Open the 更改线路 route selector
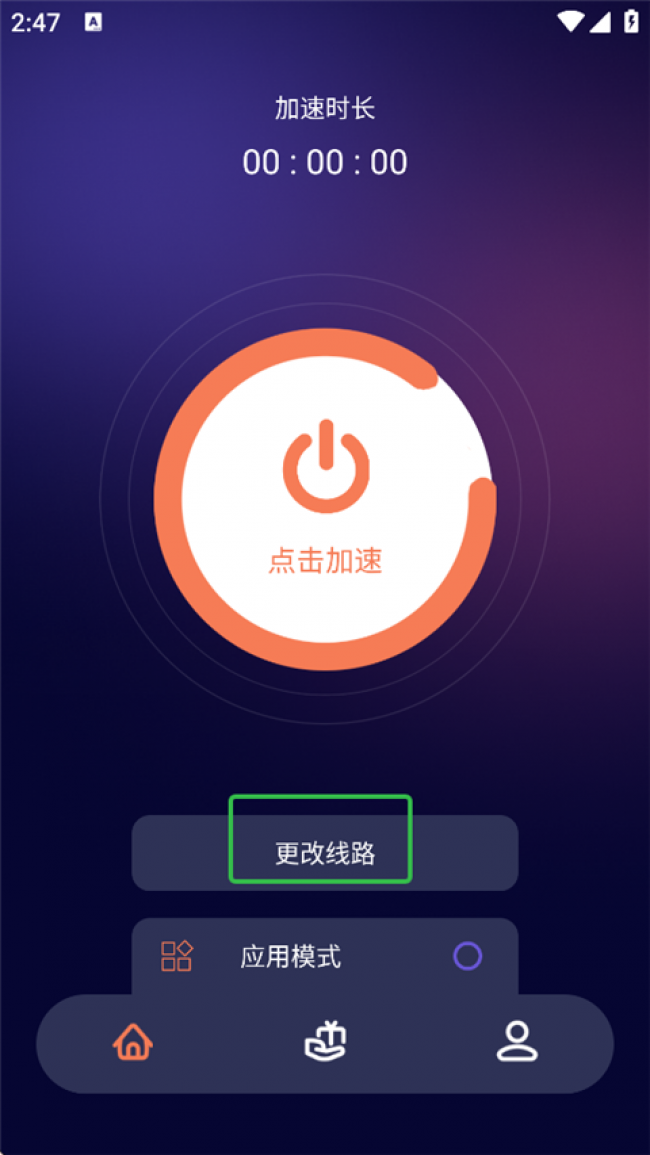The image size is (650, 1155). point(325,853)
